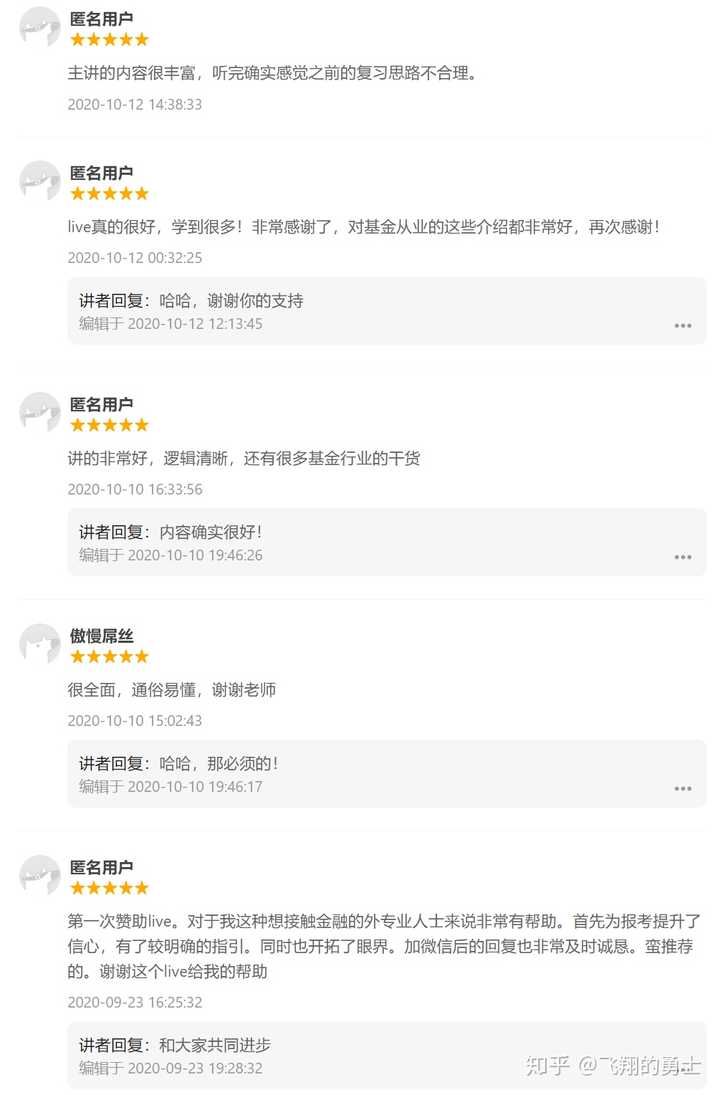
Task: Select the avatar of the last 匿名用户 review
Action: tap(38, 877)
